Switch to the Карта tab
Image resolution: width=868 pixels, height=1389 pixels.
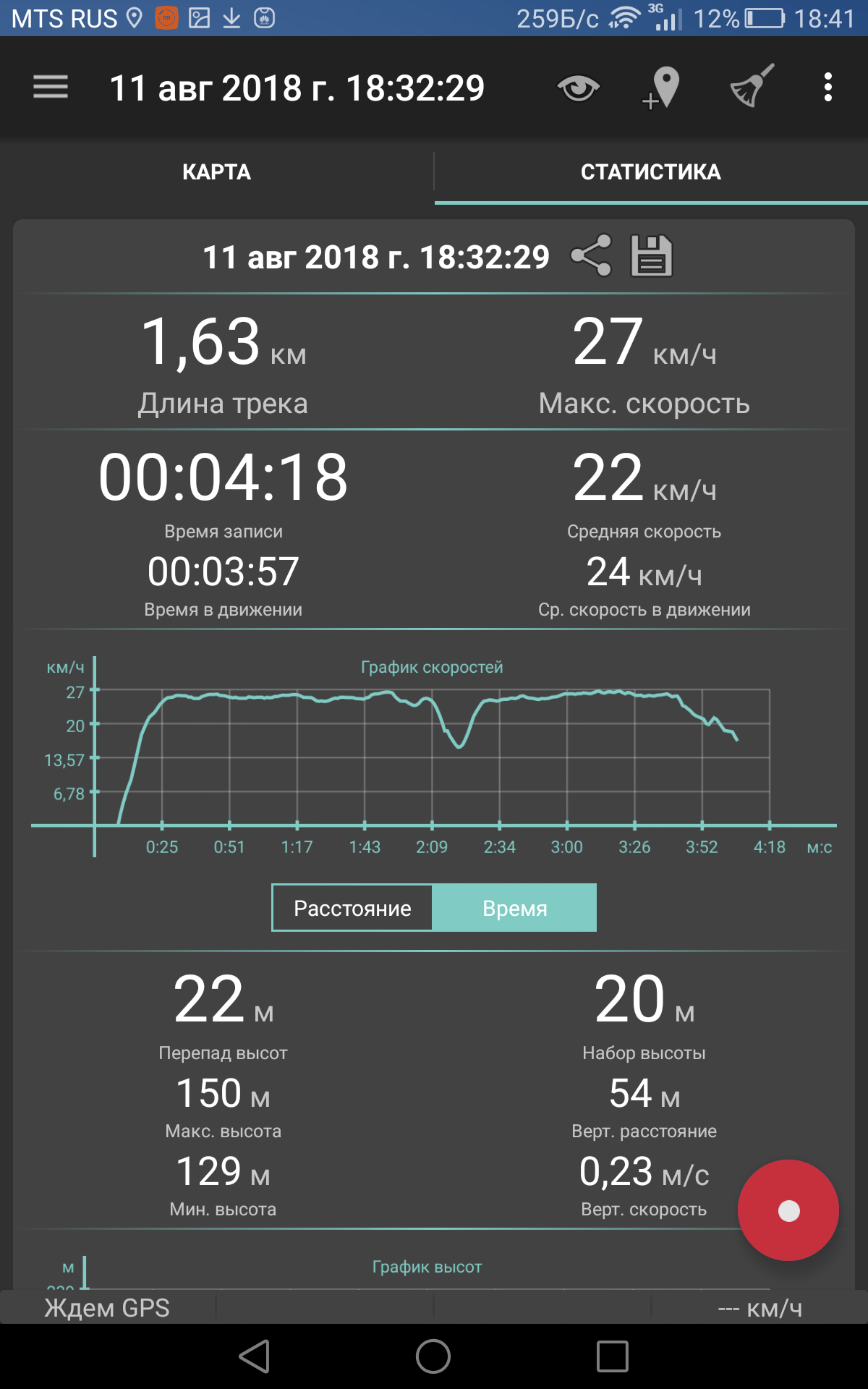[217, 172]
